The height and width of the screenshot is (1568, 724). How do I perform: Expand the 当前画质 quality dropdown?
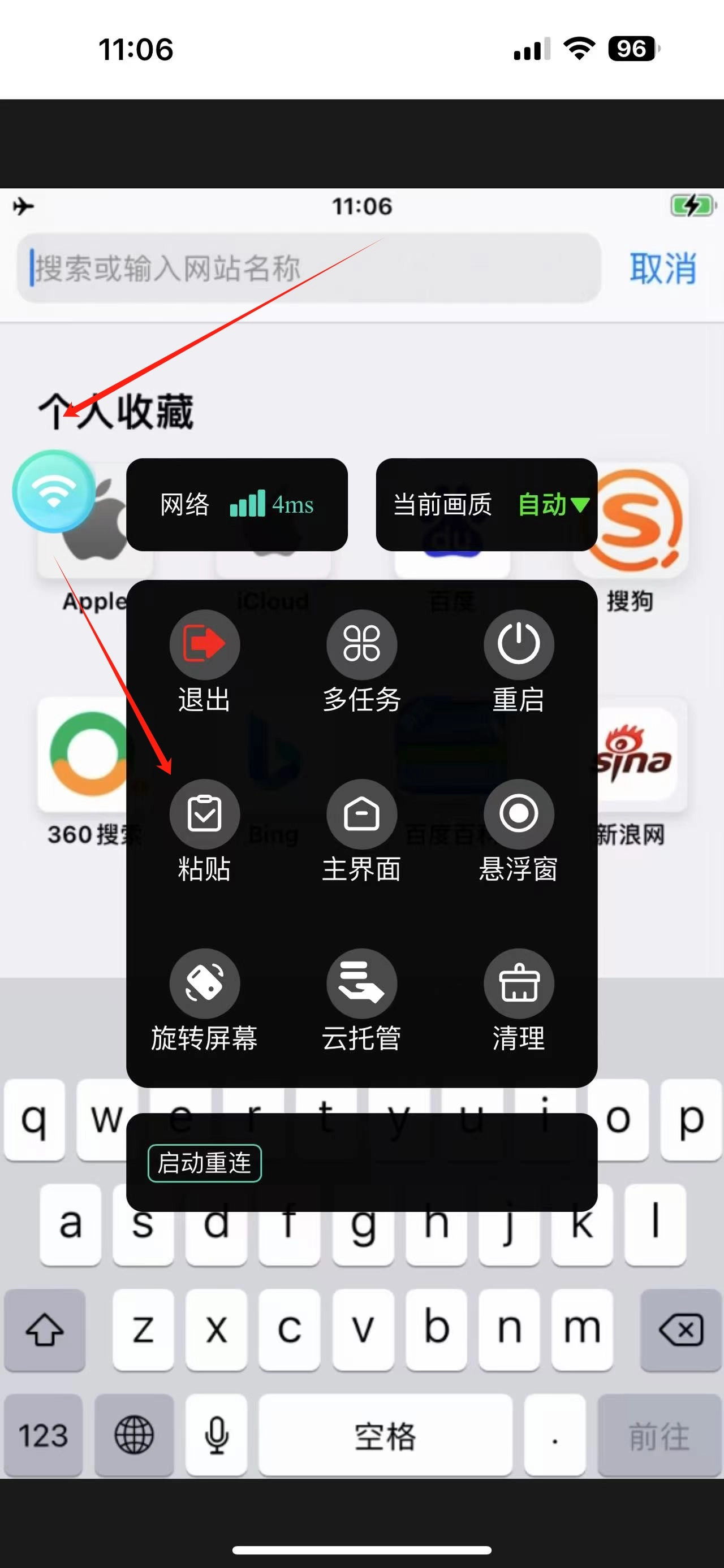[553, 505]
